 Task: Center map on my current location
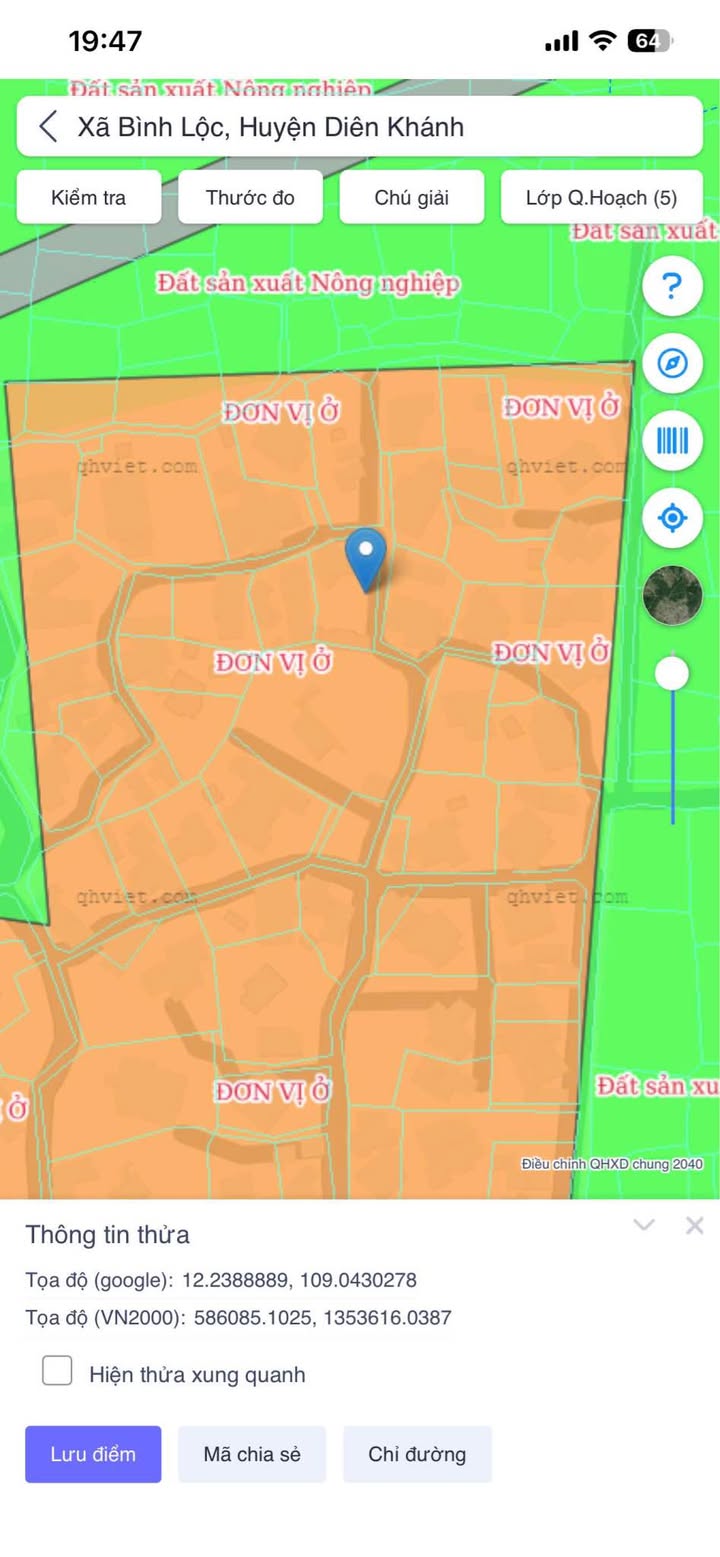click(x=673, y=518)
